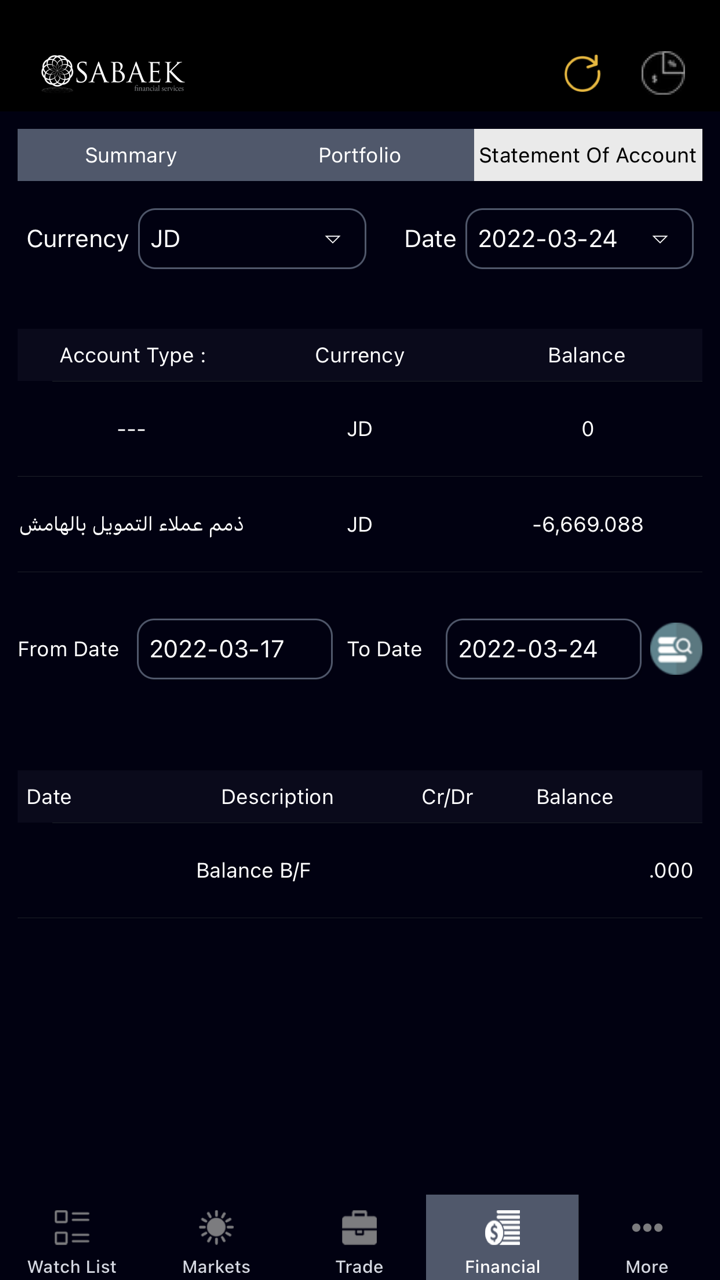
Task: Switch to the Trade tab
Action: [x=359, y=1240]
